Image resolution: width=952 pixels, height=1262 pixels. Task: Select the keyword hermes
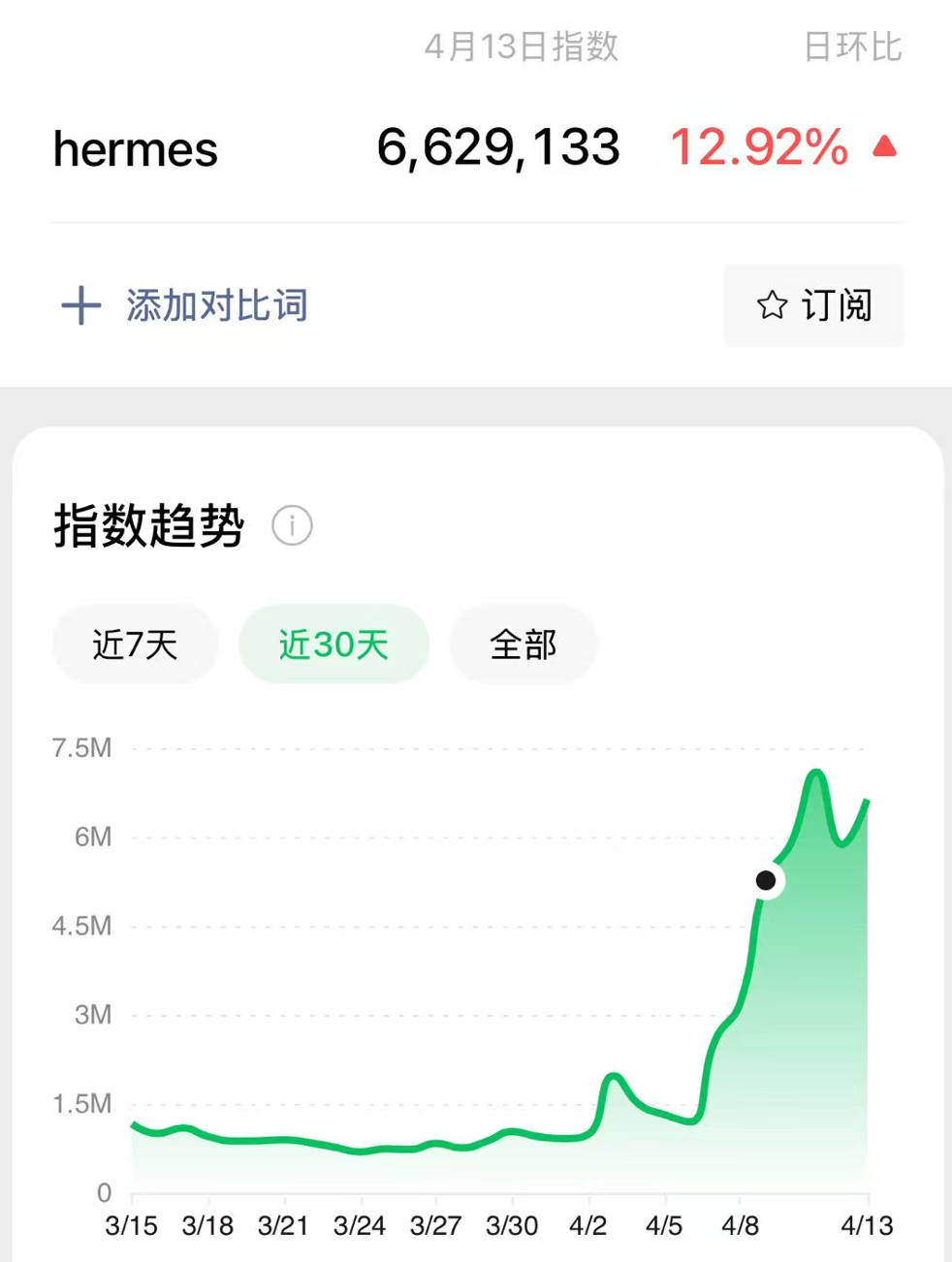135,147
